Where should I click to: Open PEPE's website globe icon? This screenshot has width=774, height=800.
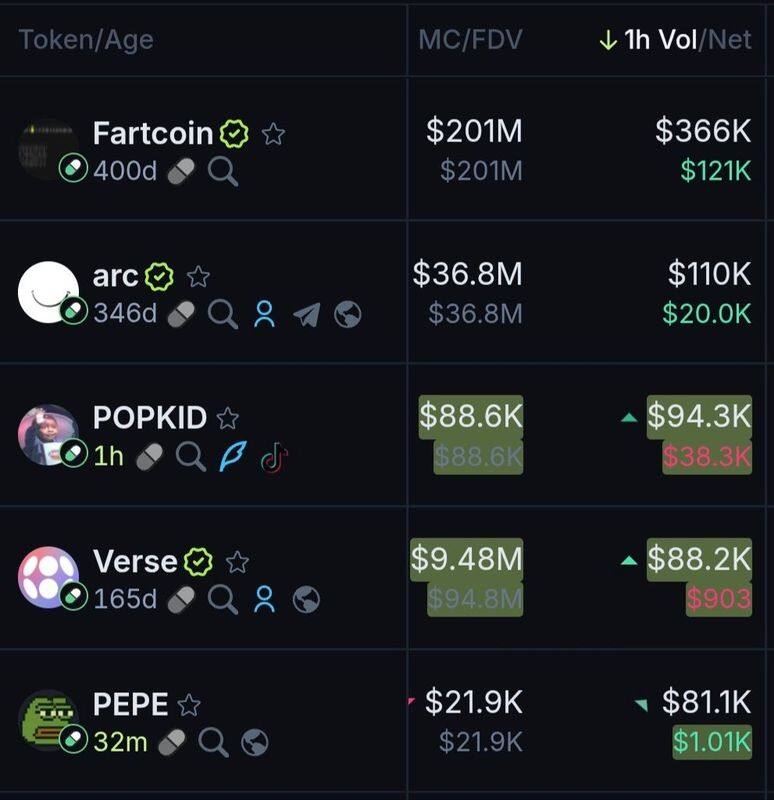click(255, 742)
